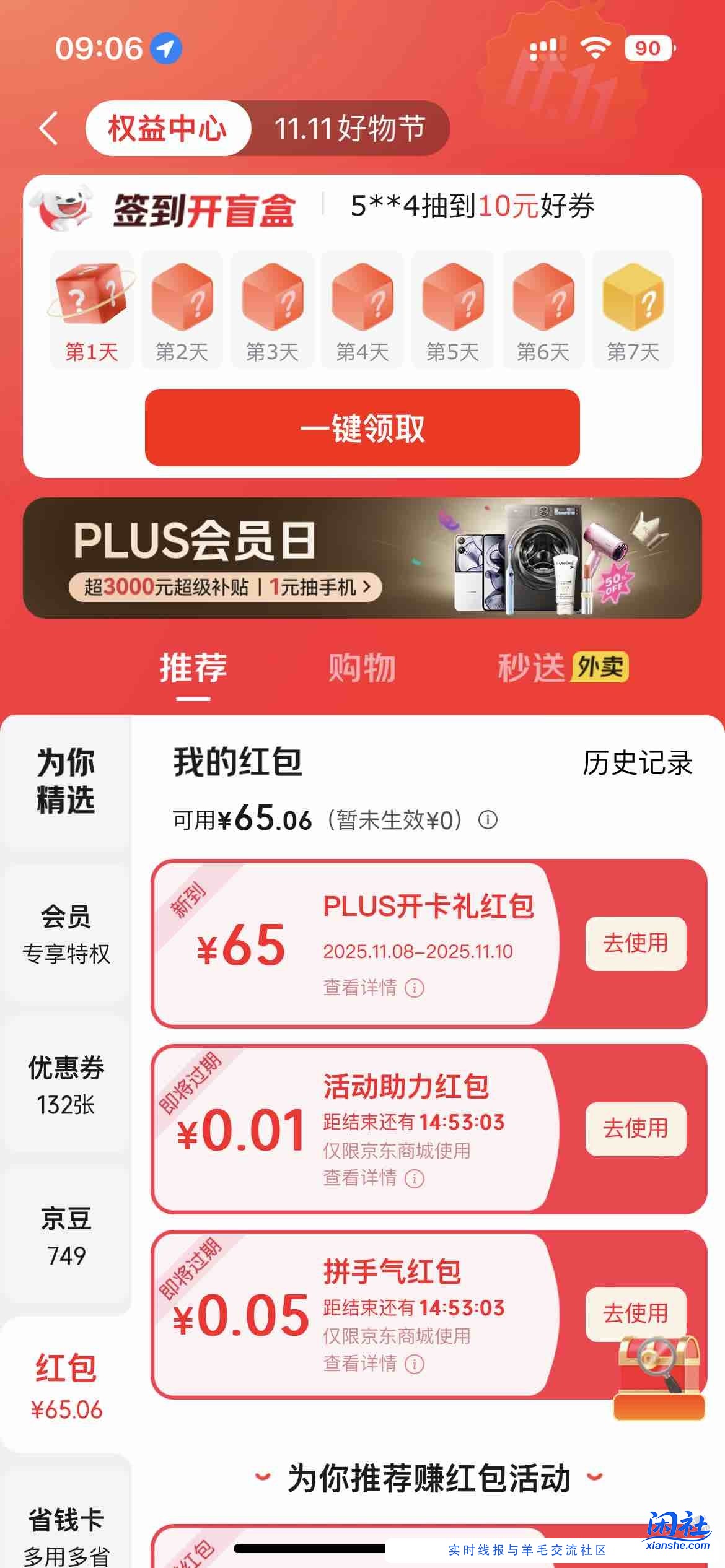Click the yellow 外卖 badge beside 秒送
Screen dimensions: 725x1568
[600, 668]
